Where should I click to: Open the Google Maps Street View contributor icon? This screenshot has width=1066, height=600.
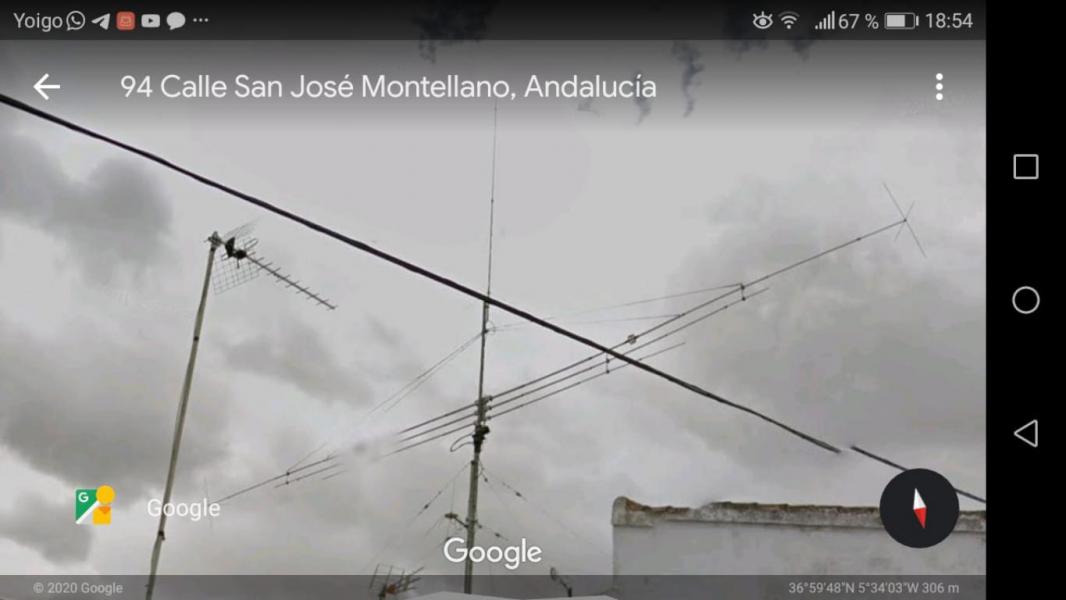pyautogui.click(x=95, y=506)
